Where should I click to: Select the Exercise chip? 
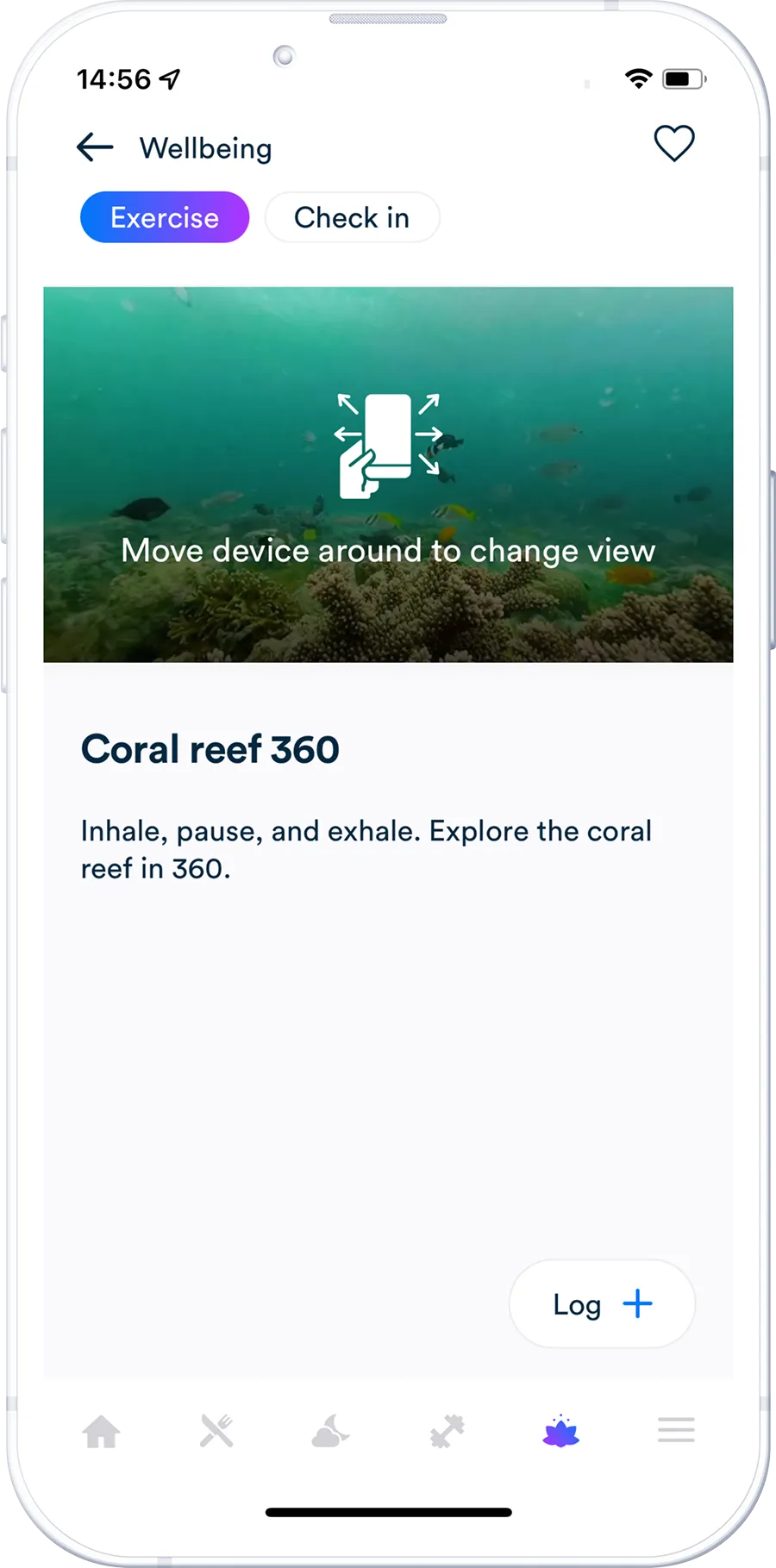click(x=165, y=217)
